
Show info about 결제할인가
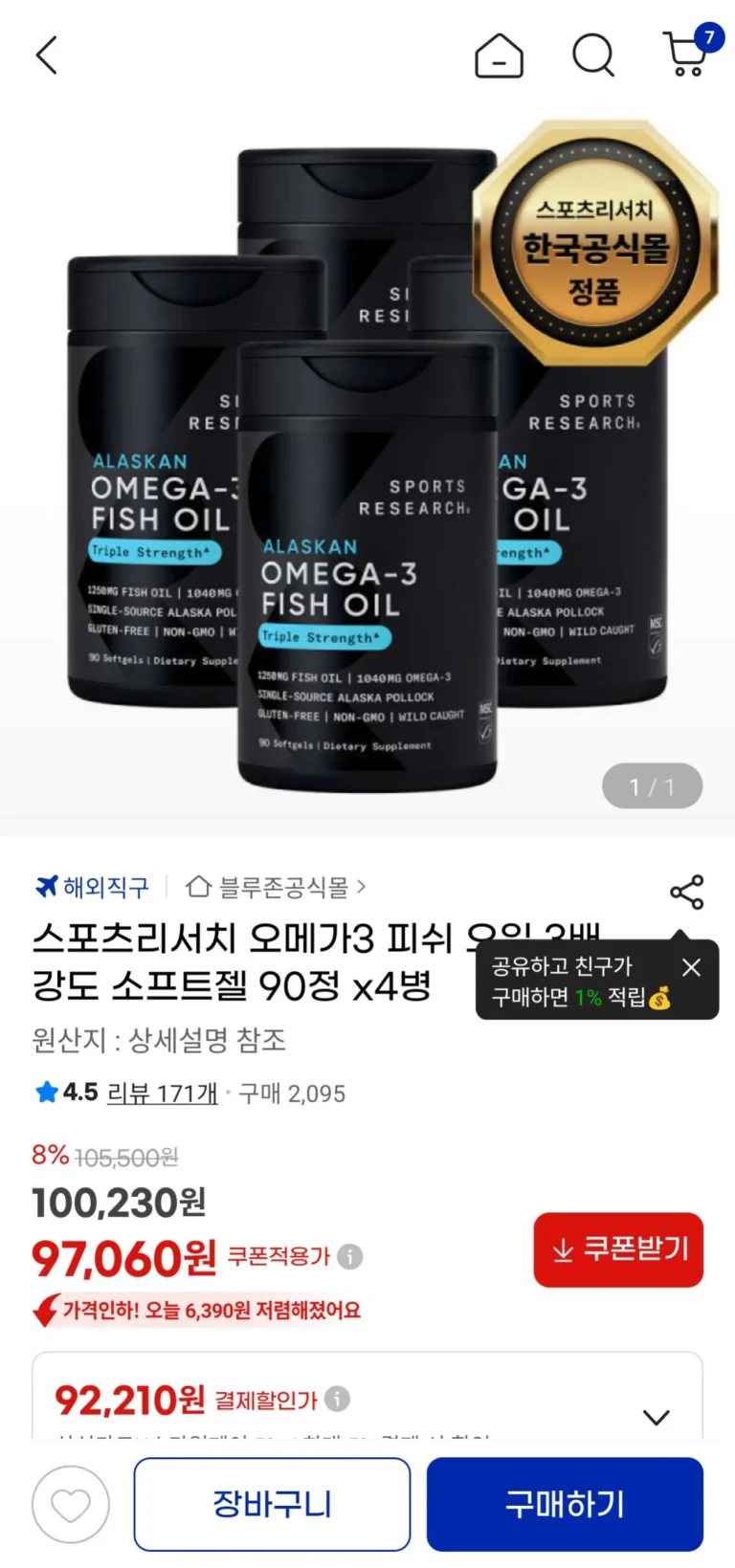[337, 1400]
